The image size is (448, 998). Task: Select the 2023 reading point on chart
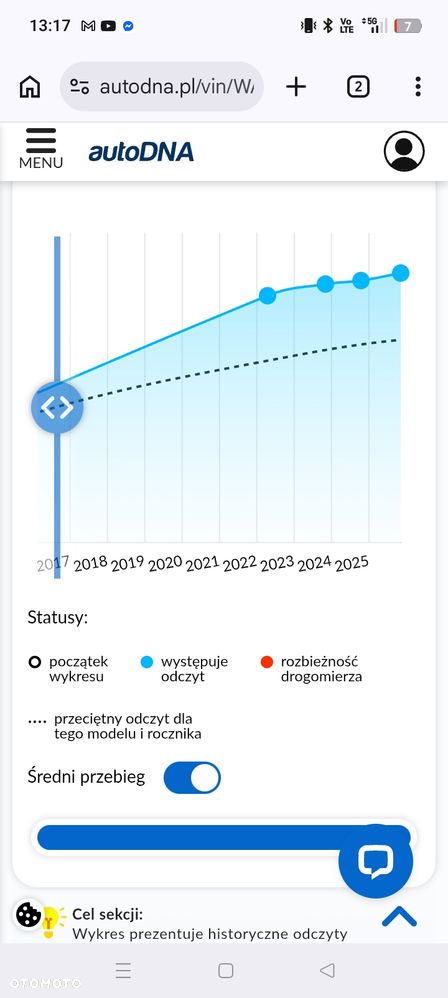[x=267, y=295]
